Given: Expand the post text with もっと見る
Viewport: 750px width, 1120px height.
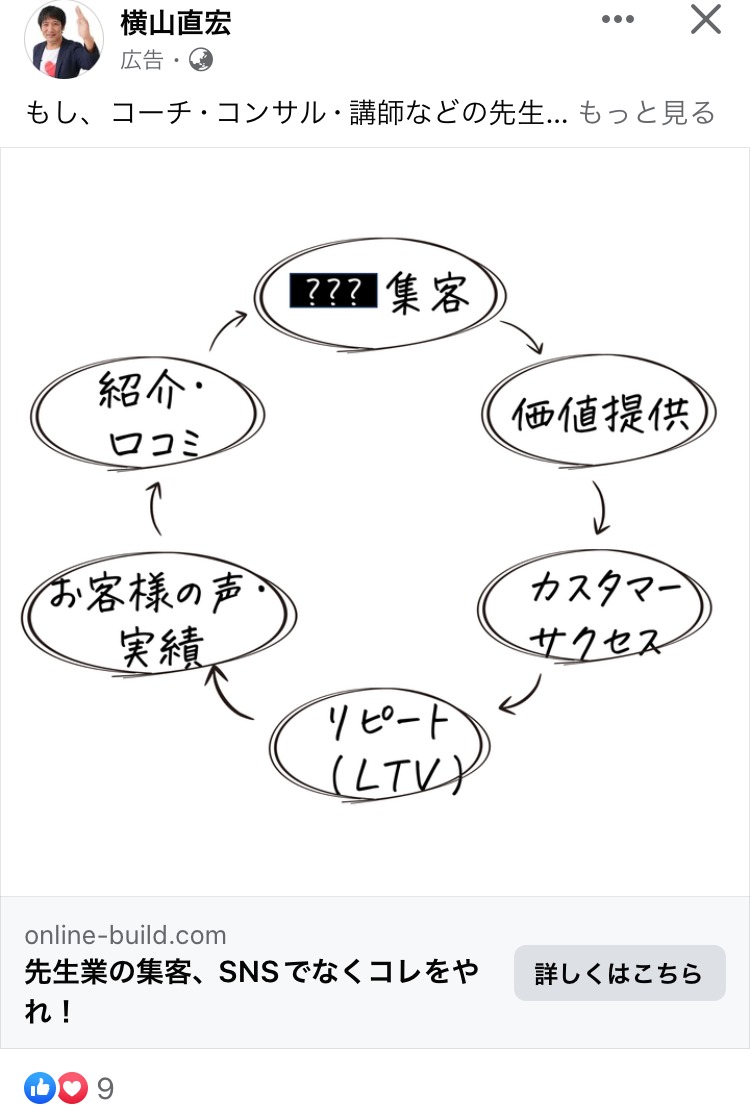Looking at the screenshot, I should tap(647, 113).
